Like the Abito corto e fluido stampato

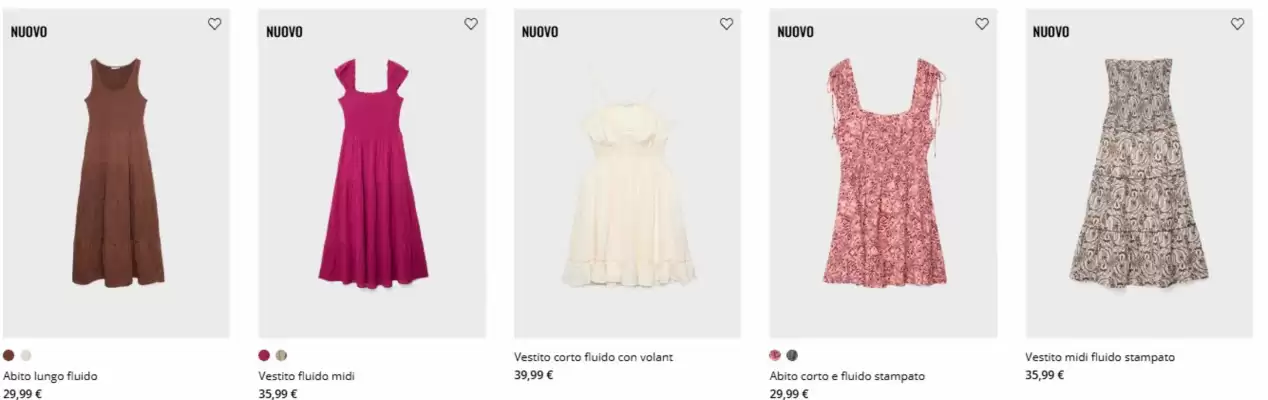(981, 24)
